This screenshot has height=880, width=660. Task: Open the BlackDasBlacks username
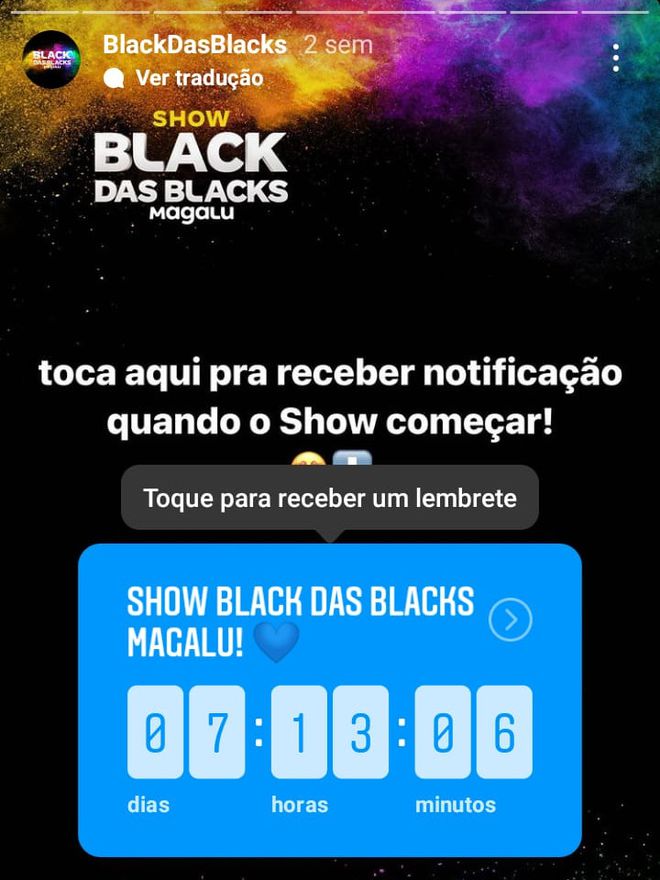click(x=194, y=45)
